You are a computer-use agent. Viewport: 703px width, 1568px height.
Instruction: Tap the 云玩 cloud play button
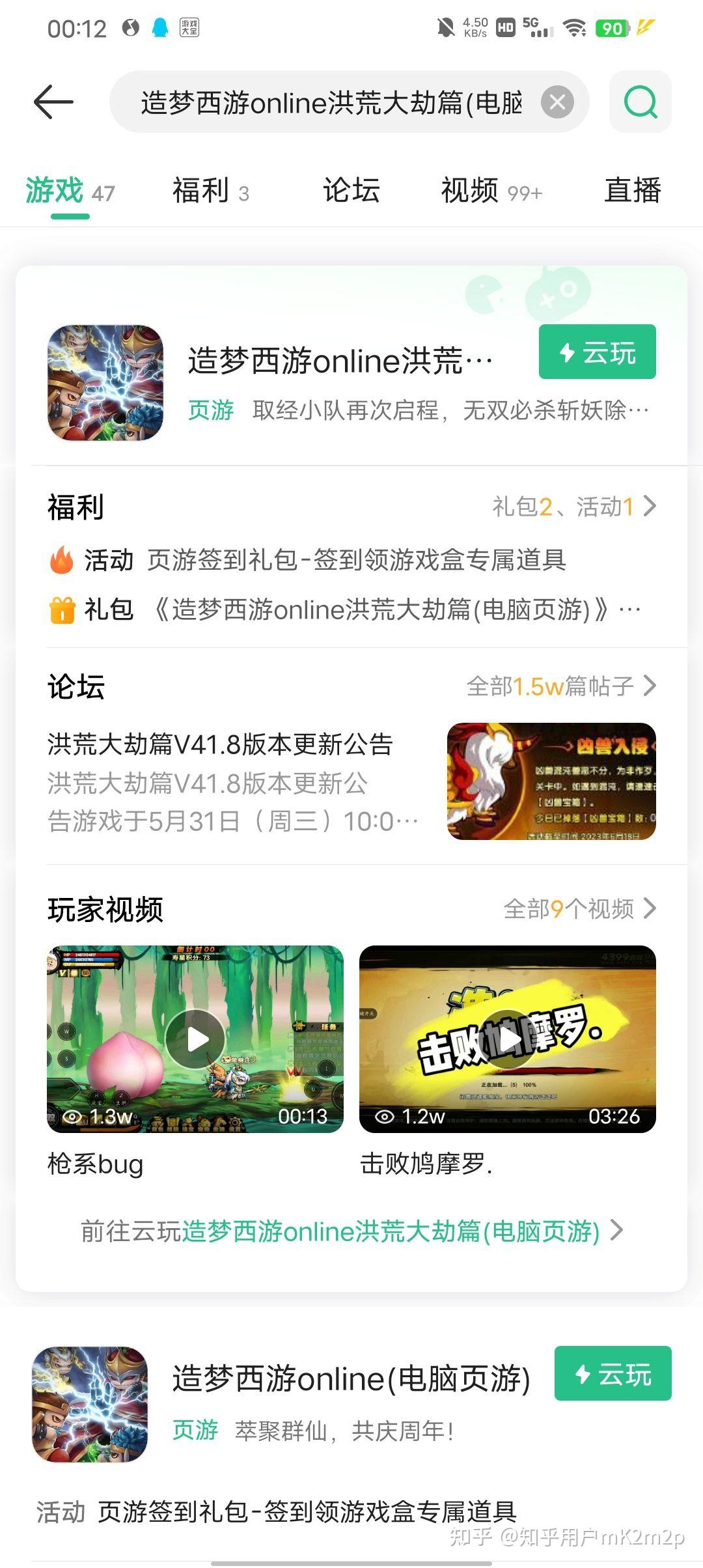click(598, 352)
